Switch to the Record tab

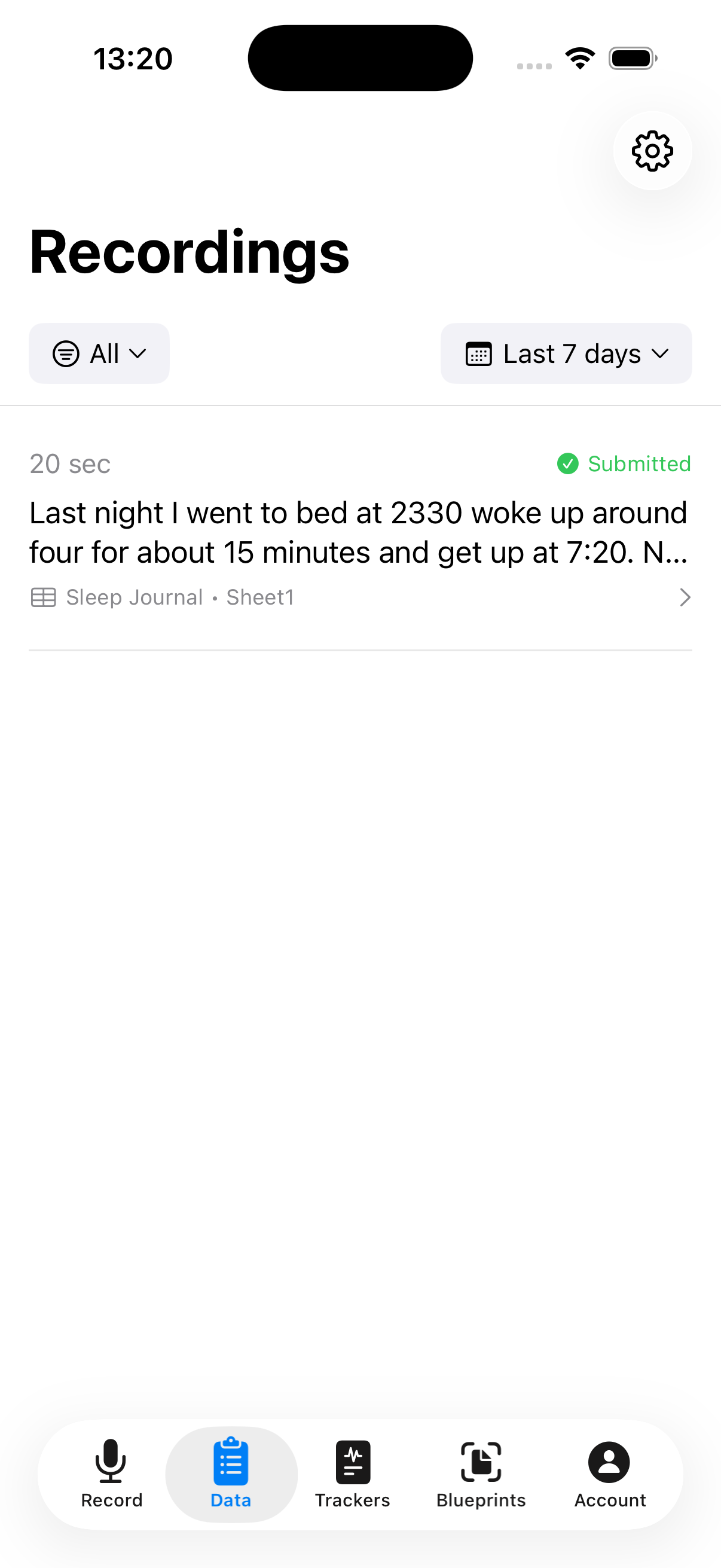tap(111, 1473)
